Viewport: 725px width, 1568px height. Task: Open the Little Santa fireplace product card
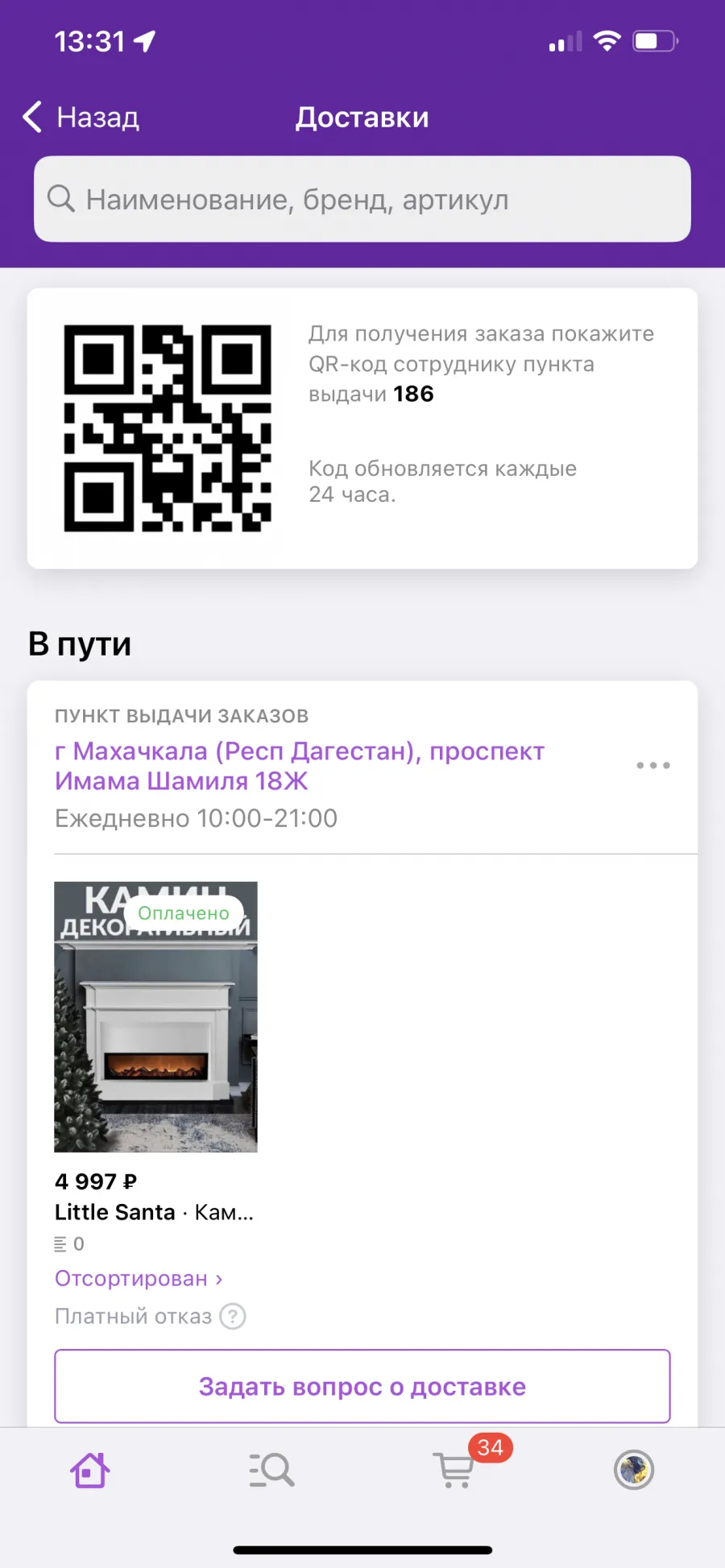click(155, 1016)
